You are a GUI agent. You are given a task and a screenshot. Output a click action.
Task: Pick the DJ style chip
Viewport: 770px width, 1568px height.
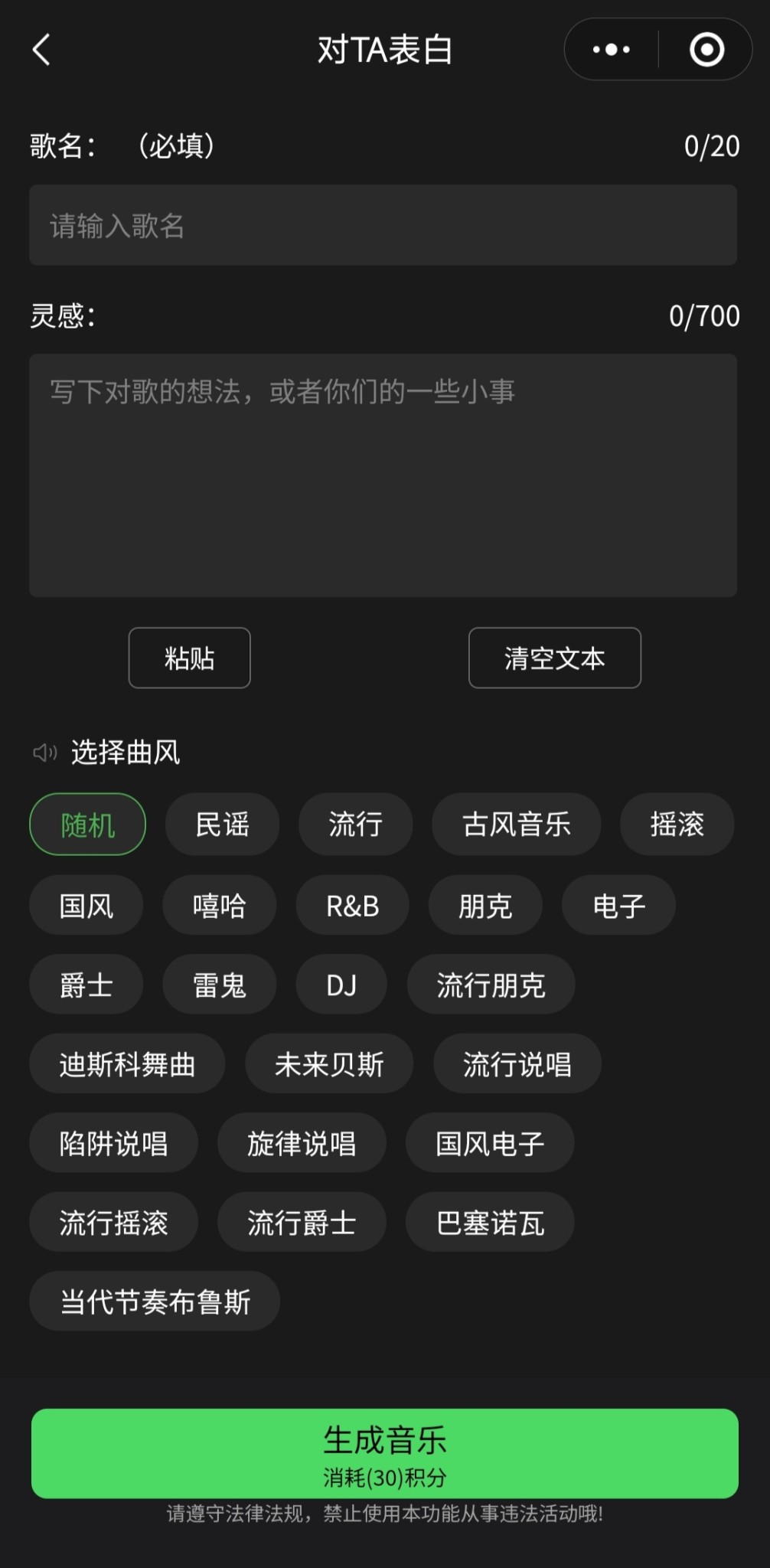tap(341, 985)
